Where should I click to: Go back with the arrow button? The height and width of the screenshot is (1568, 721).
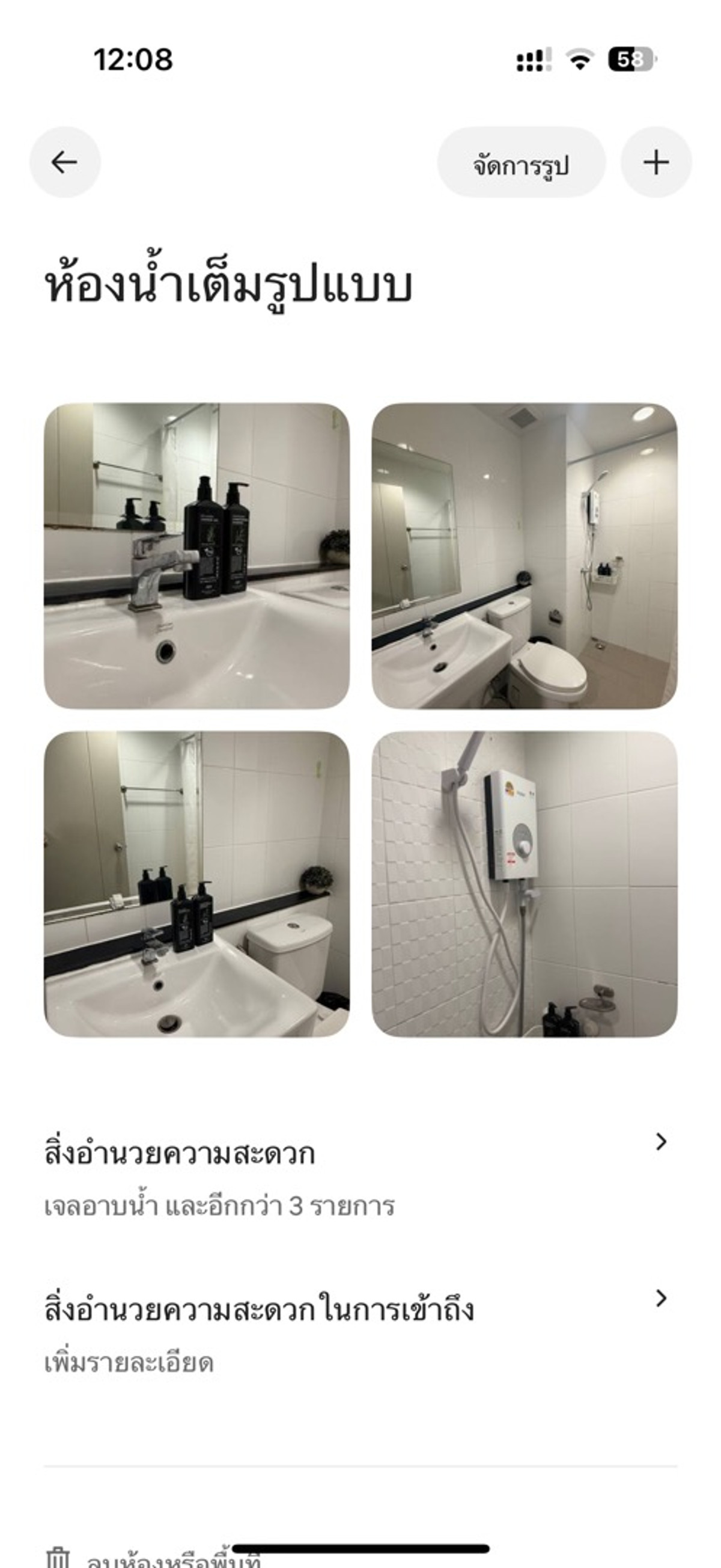click(64, 162)
